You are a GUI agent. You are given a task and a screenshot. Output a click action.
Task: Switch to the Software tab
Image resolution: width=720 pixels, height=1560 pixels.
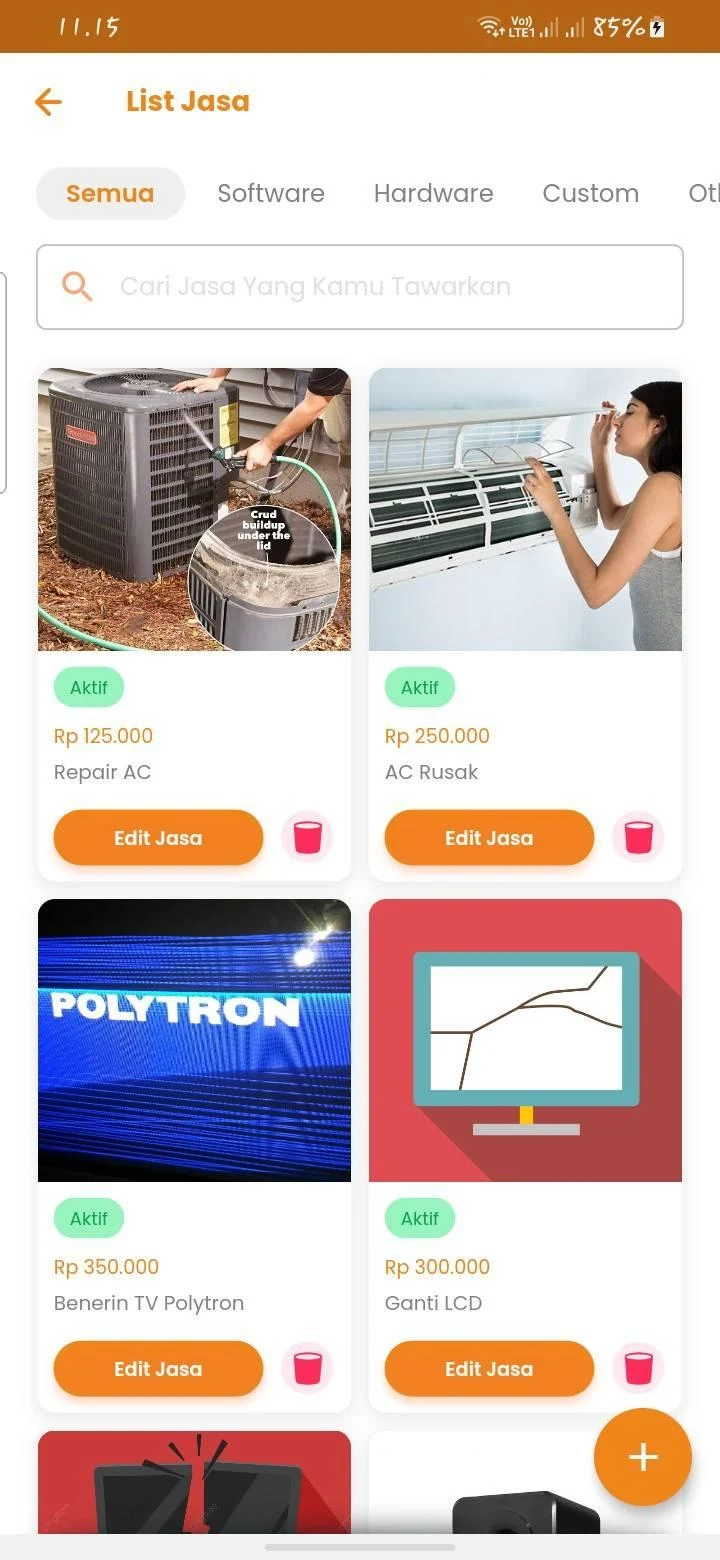[271, 193]
